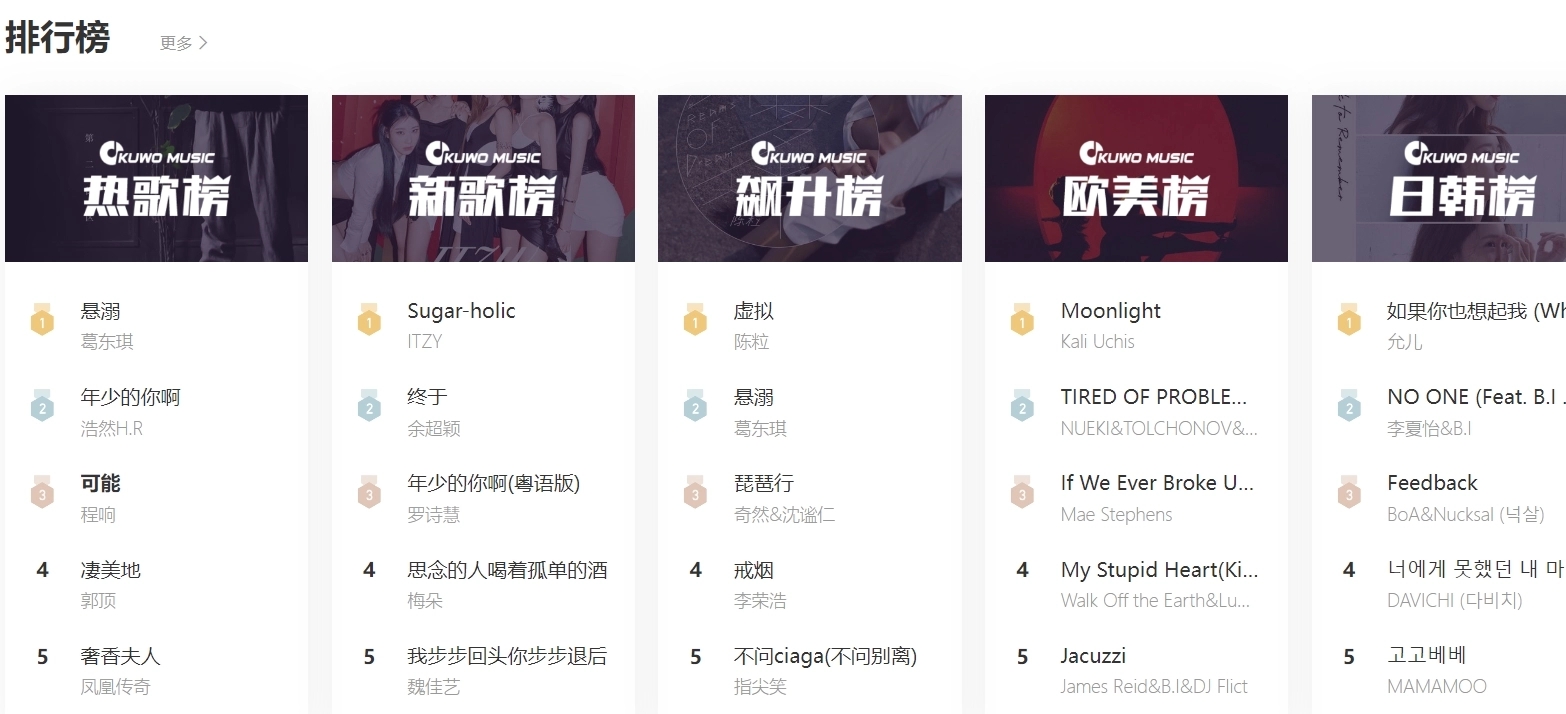This screenshot has height=714, width=1566.
Task: Select Jacuzzi by James Reid
Action: 1093,657
